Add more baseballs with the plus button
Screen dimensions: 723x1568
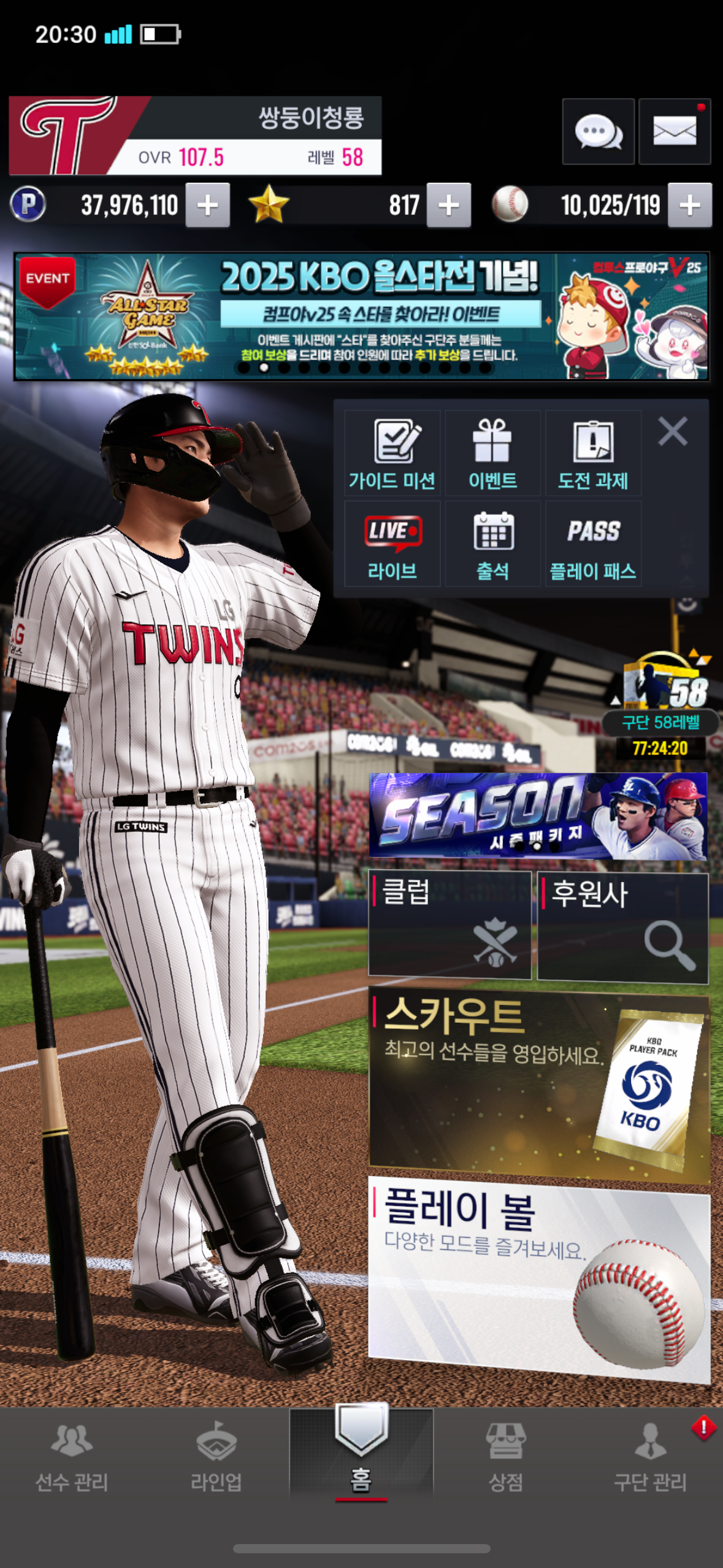689,206
